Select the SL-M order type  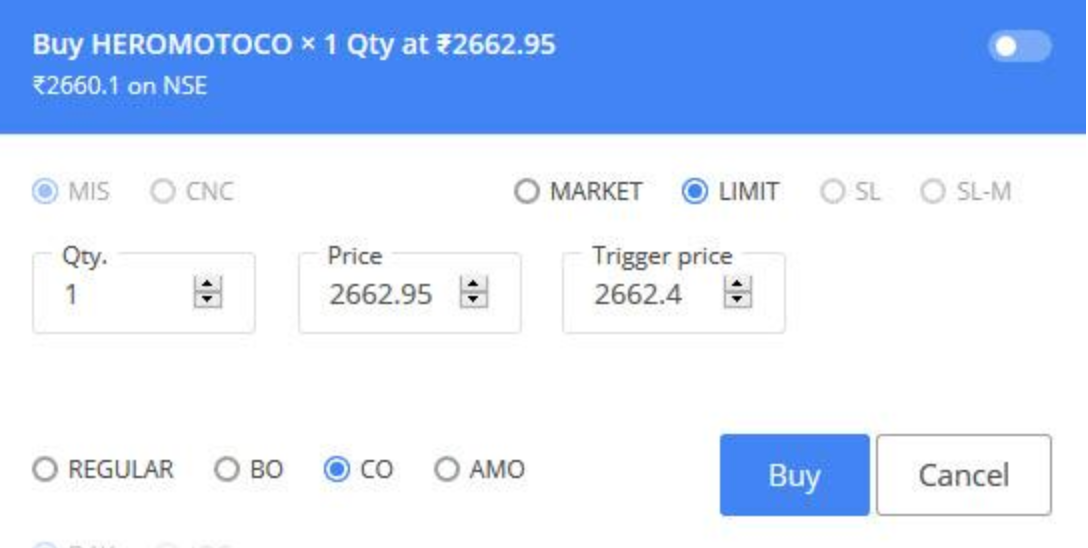coord(932,191)
